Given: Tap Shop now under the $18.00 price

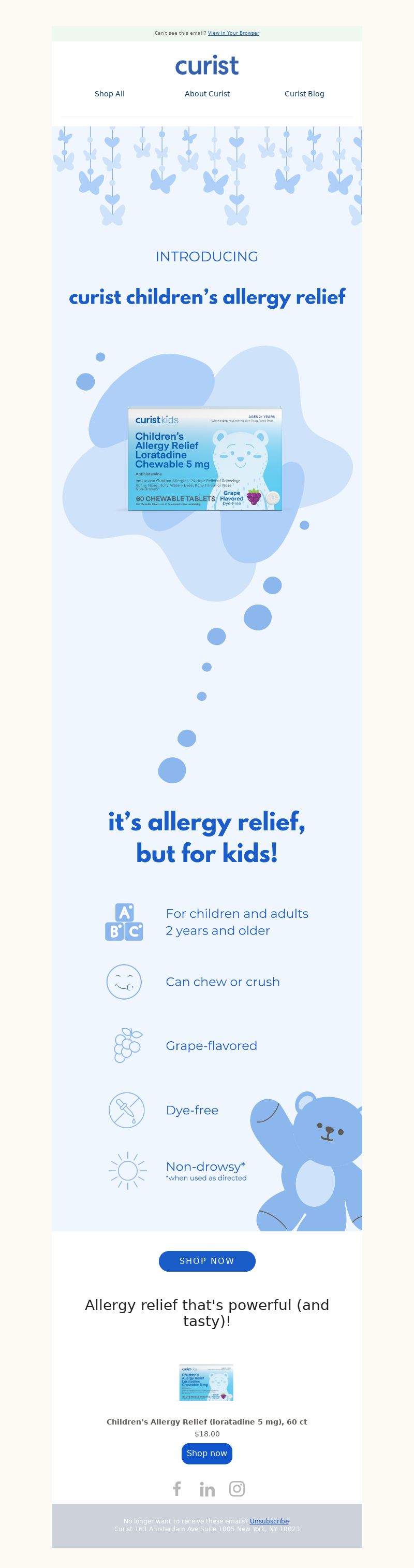Looking at the screenshot, I should point(206,1453).
